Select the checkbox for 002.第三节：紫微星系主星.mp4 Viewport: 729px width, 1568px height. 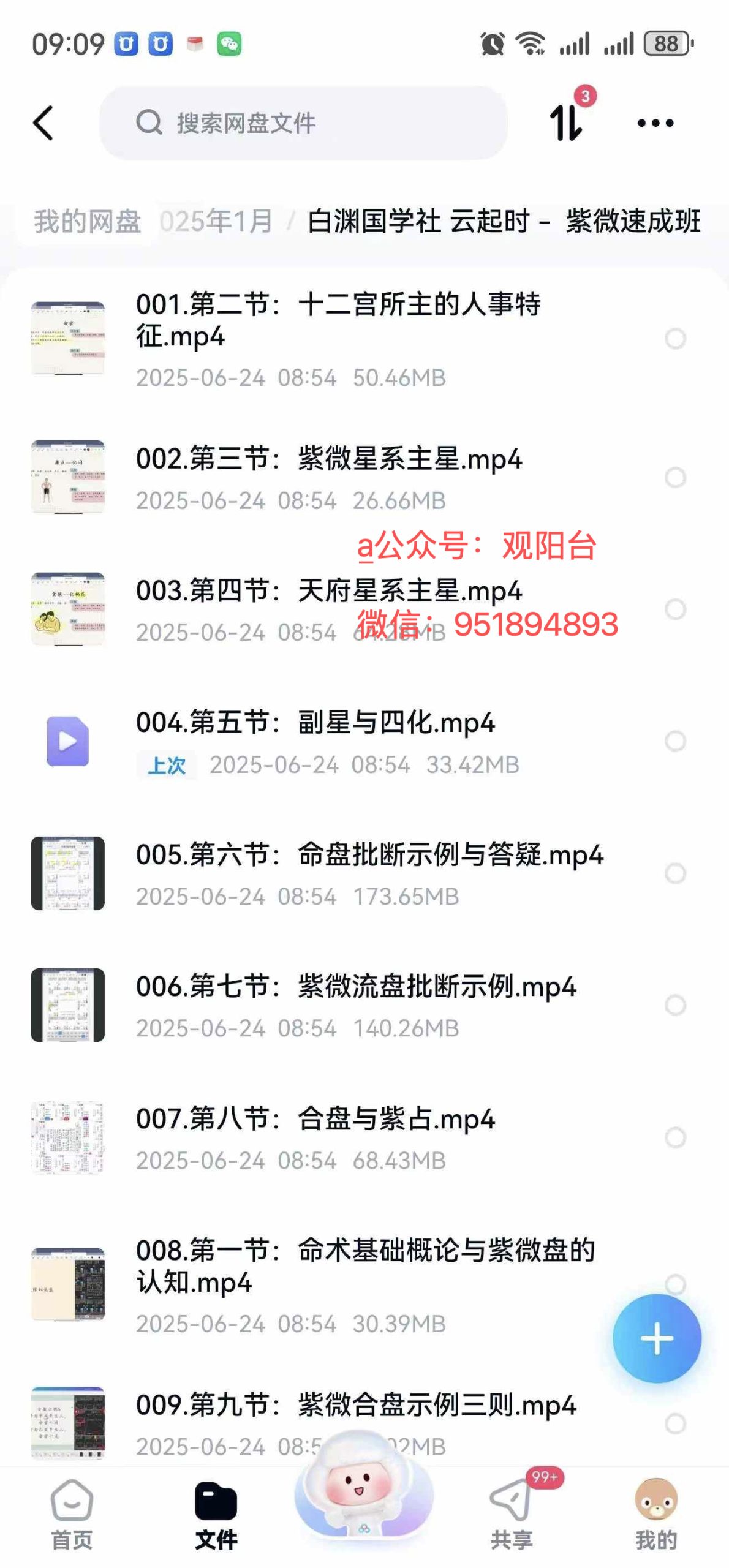(x=675, y=477)
